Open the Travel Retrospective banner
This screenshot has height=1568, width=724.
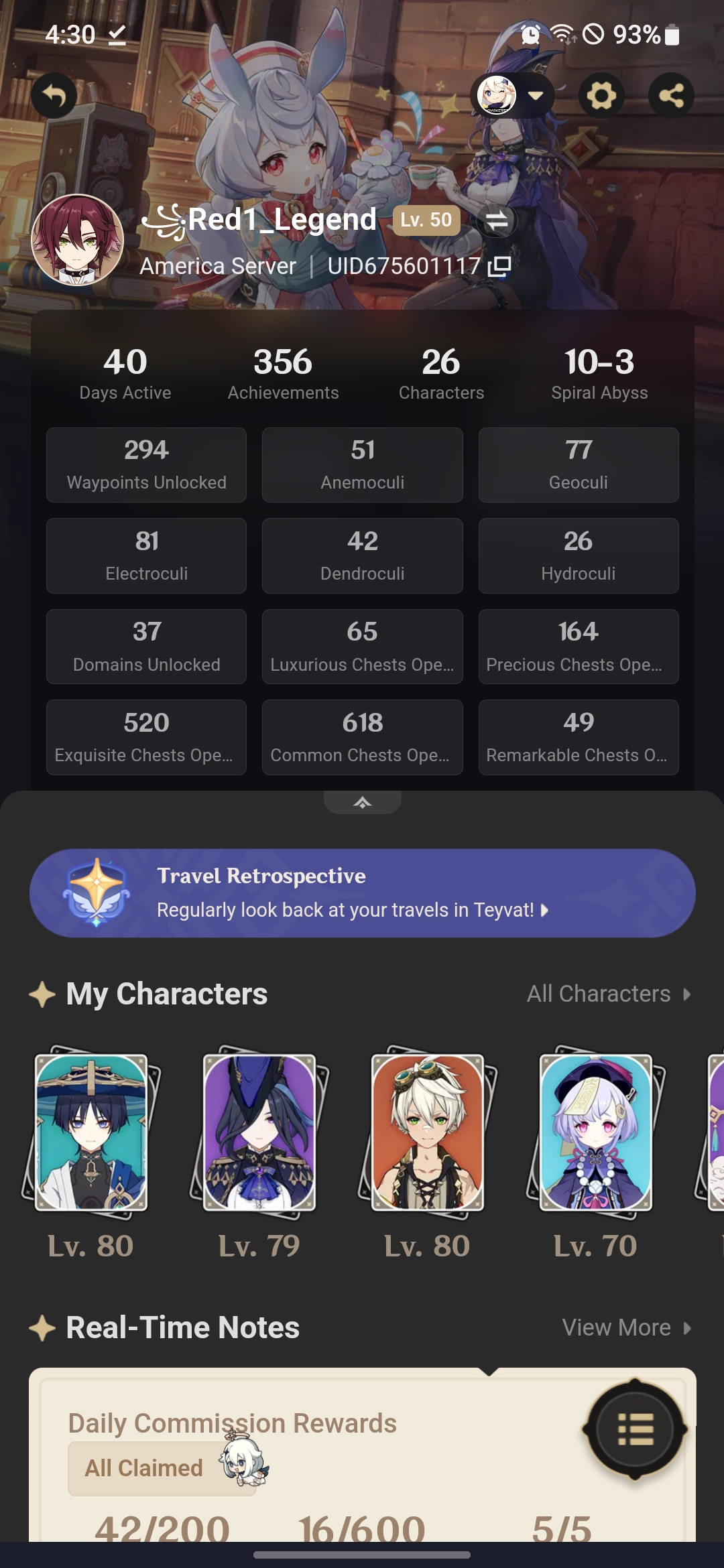[x=362, y=893]
